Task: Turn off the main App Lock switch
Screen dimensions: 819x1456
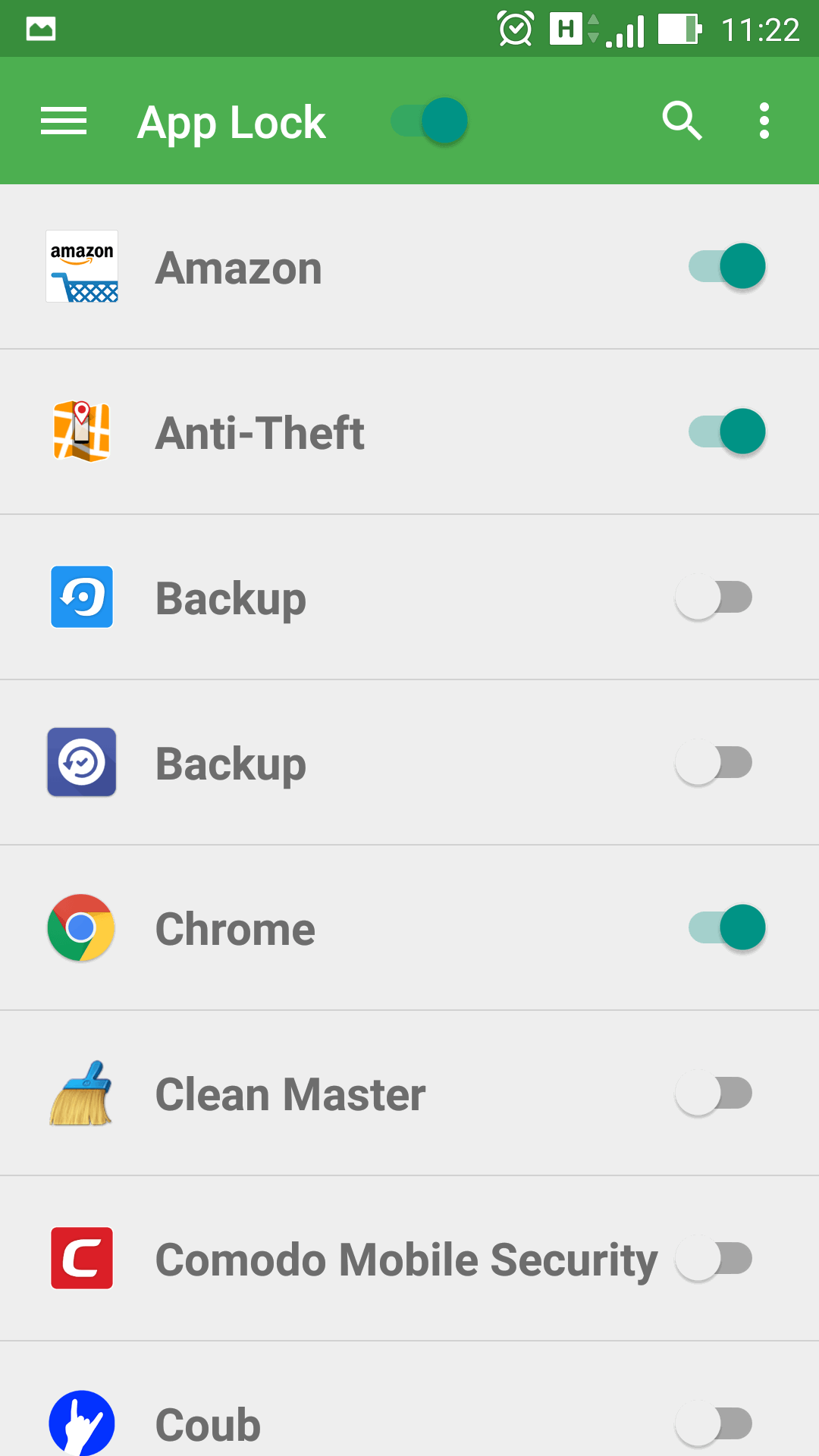Action: [x=429, y=121]
